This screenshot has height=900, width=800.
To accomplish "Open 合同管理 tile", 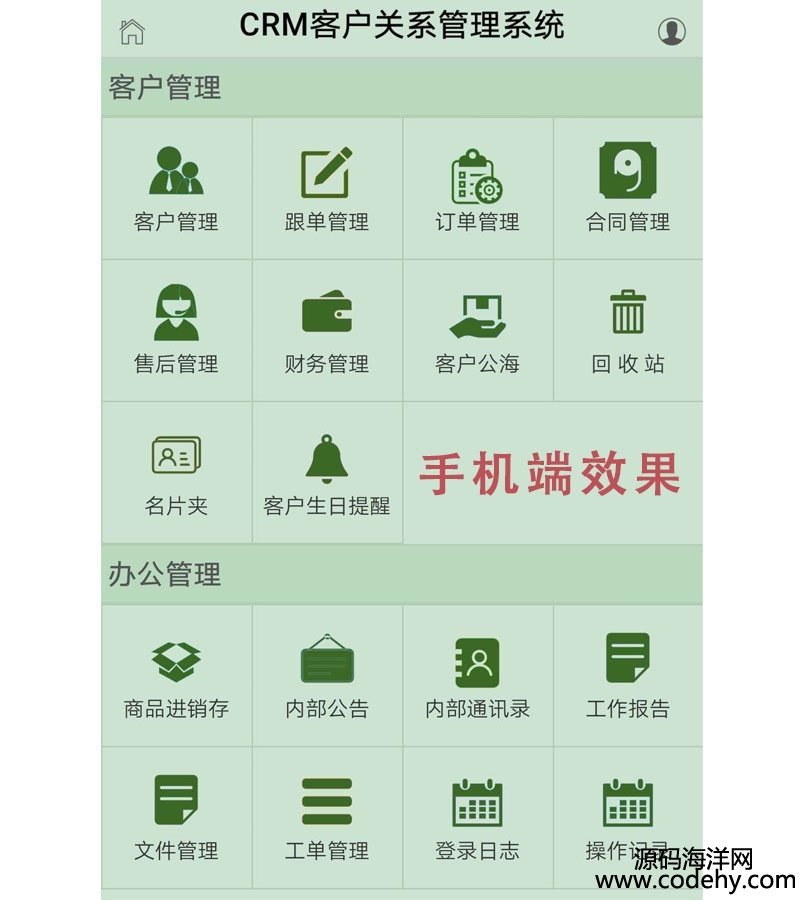I will [x=628, y=188].
